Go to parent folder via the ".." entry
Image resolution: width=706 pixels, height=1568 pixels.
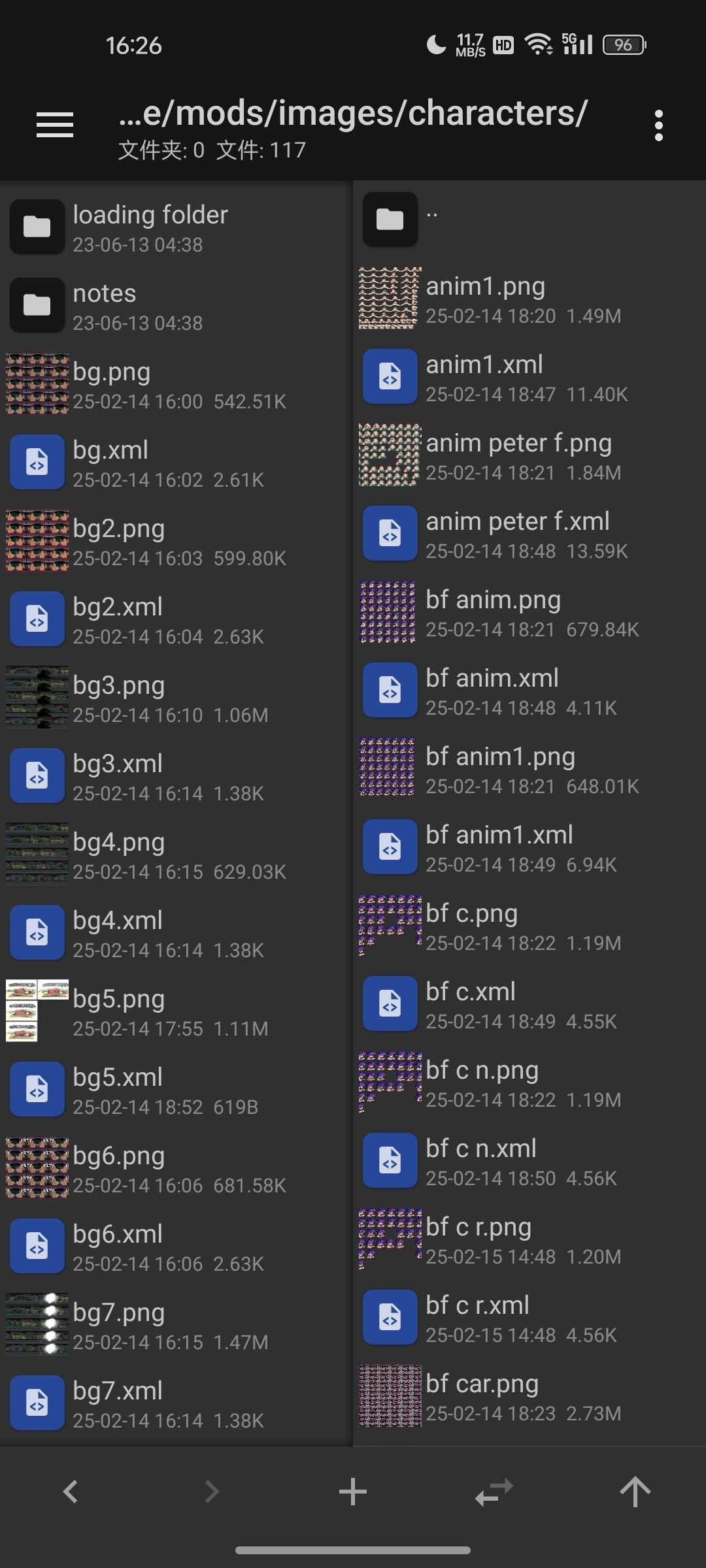[529, 220]
